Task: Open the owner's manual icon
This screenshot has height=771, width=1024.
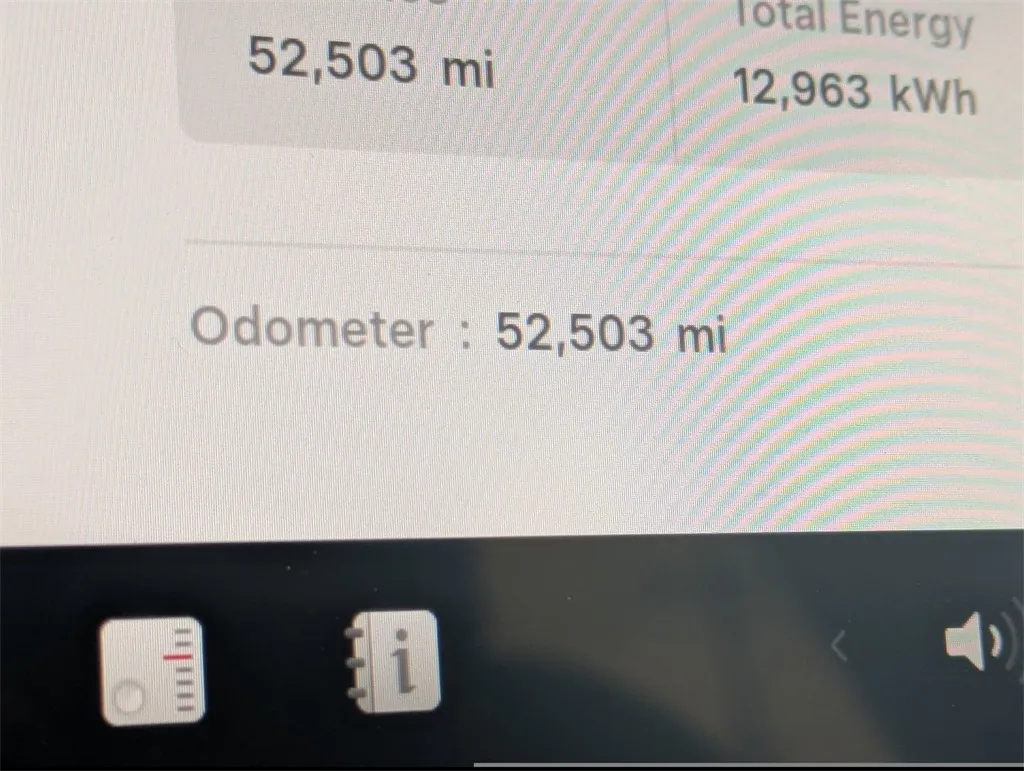Action: coord(392,661)
